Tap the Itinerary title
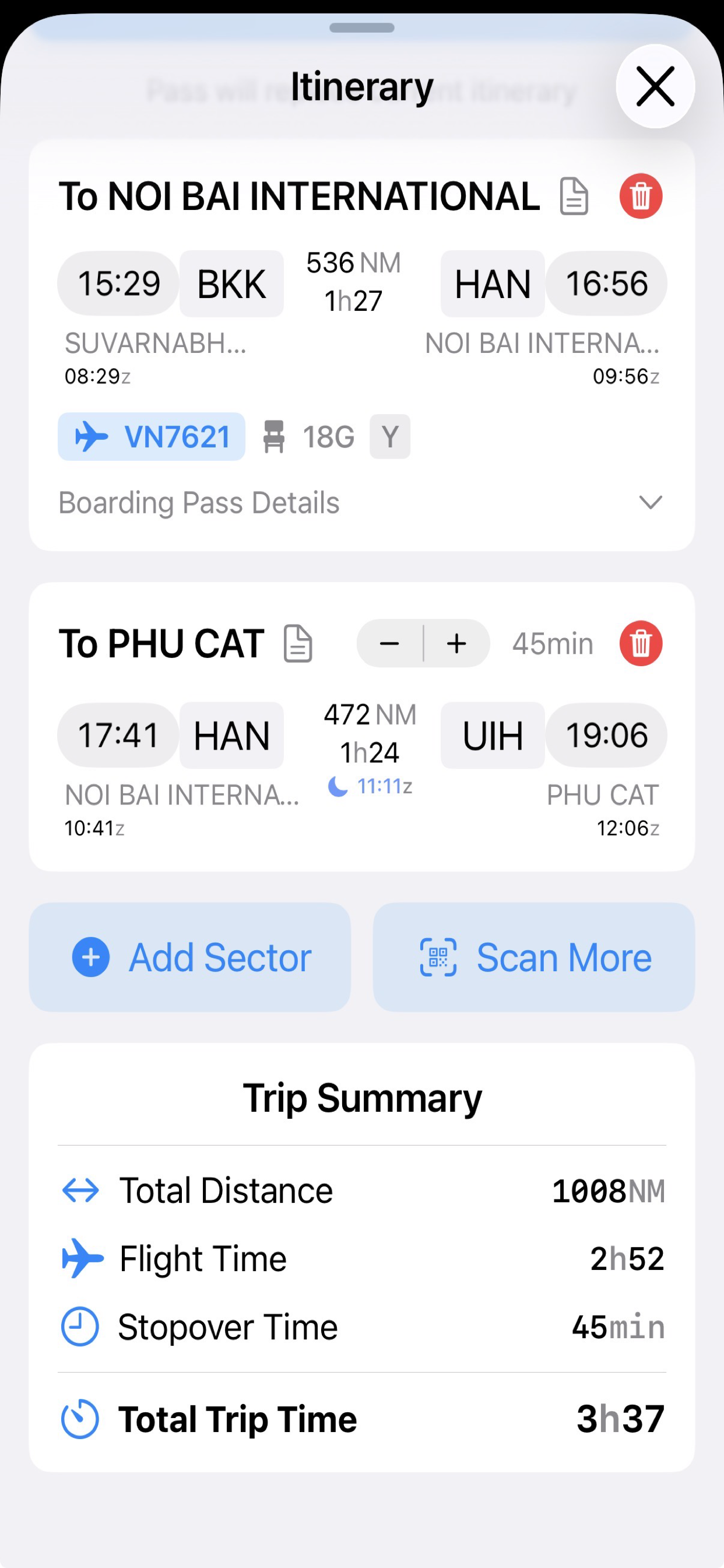 [x=361, y=85]
